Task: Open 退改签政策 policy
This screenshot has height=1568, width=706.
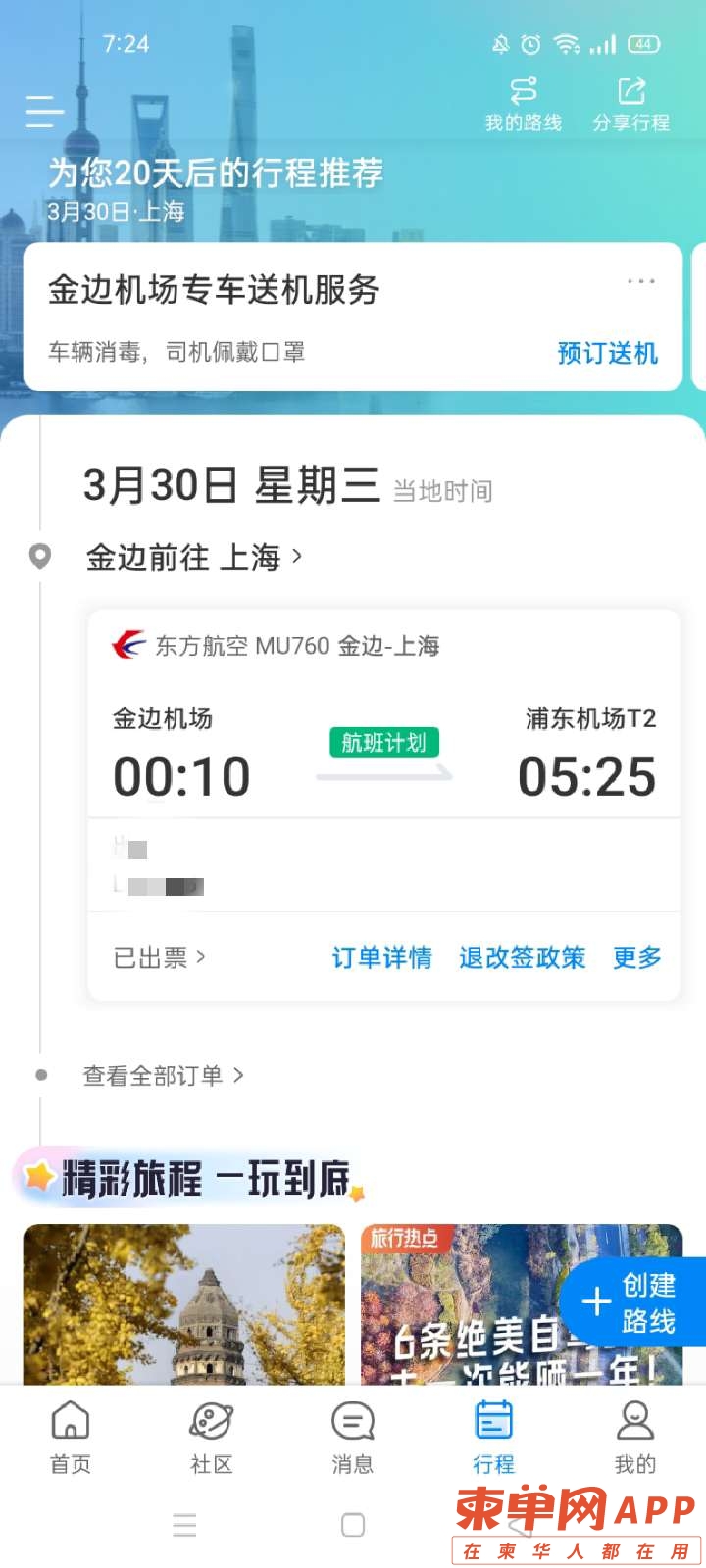Action: (x=522, y=957)
